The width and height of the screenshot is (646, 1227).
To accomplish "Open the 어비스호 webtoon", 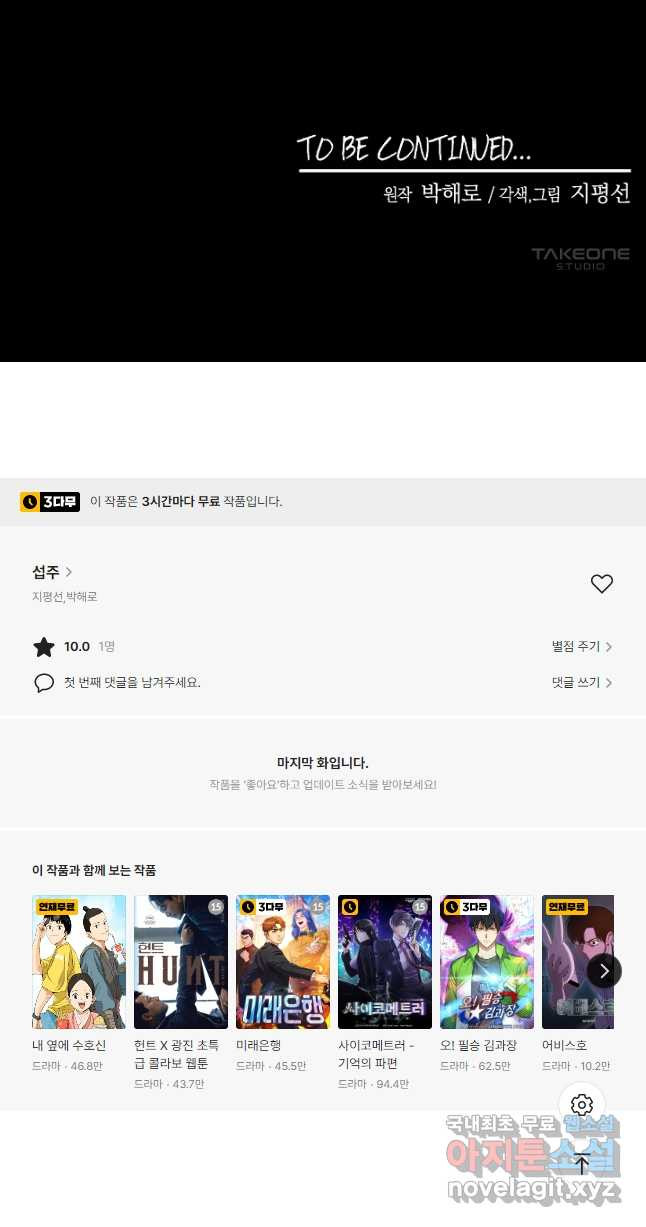I will (577, 962).
